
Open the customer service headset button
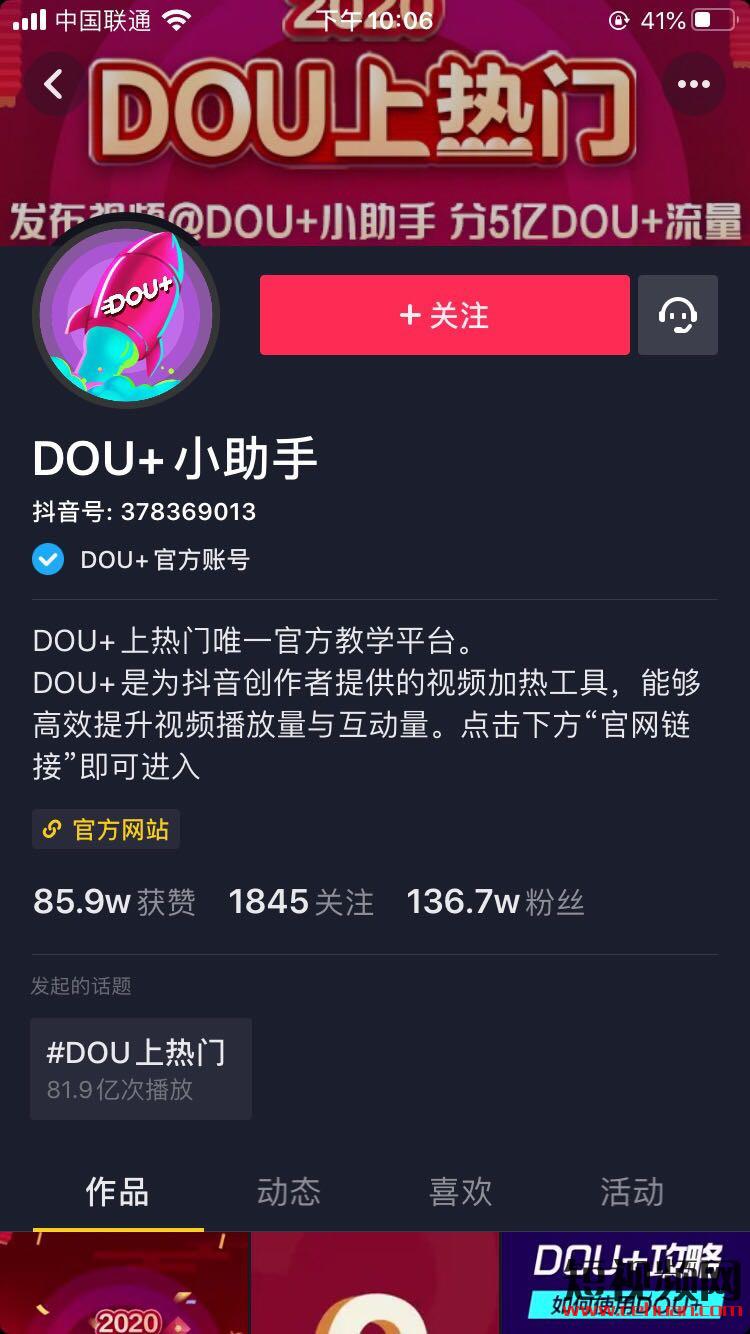(678, 315)
